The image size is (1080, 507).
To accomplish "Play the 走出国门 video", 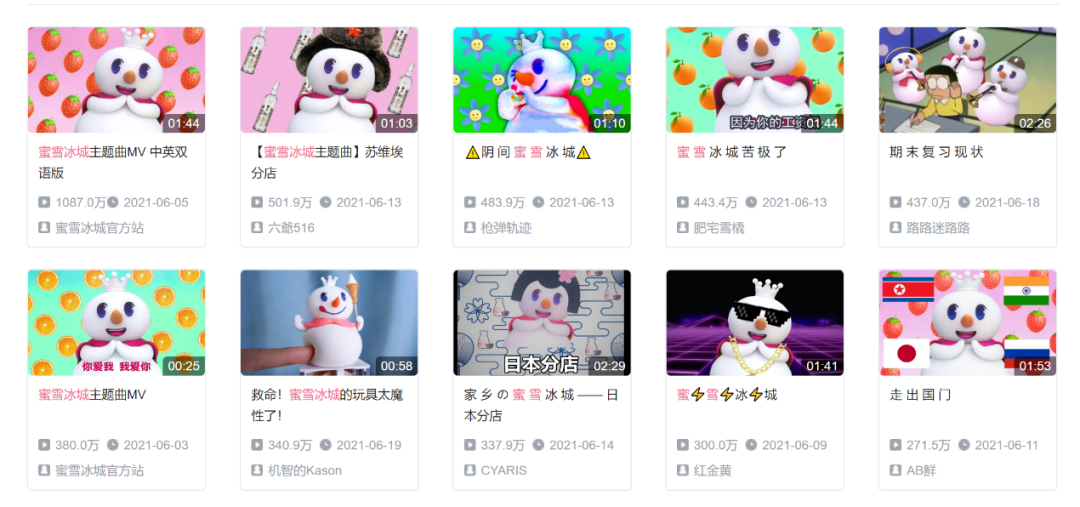I will click(x=967, y=322).
